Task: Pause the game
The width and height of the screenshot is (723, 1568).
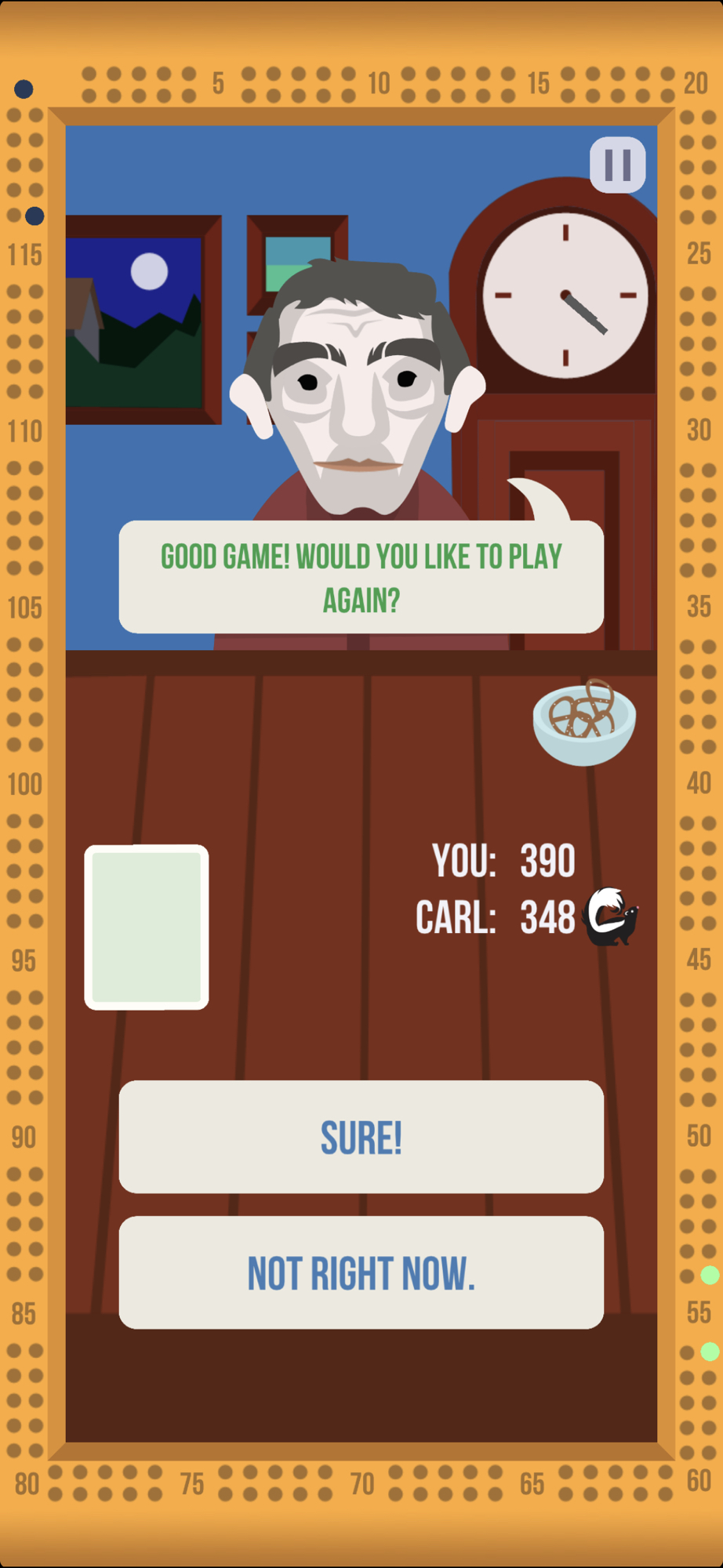Action: (x=617, y=165)
